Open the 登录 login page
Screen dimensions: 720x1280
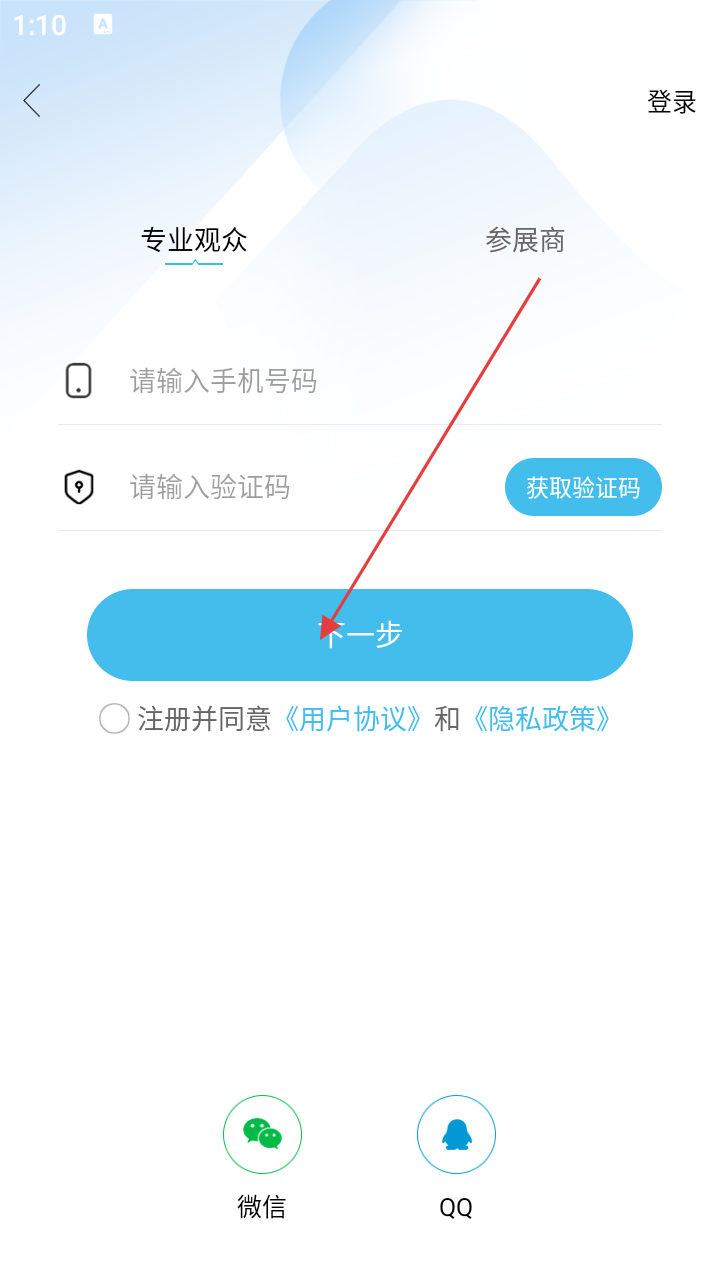tap(671, 102)
